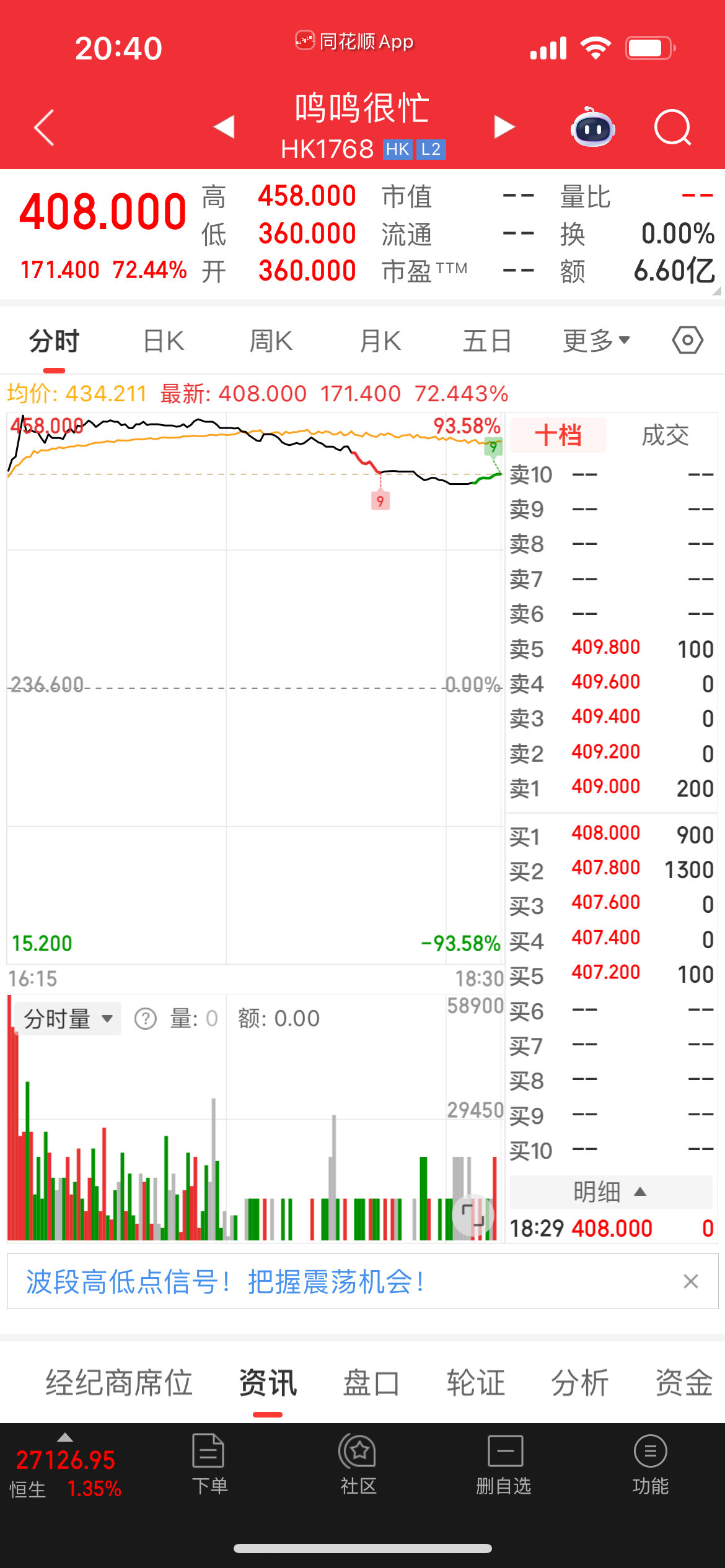Switch to the 月K chart tab
The image size is (725, 1568).
[x=380, y=341]
